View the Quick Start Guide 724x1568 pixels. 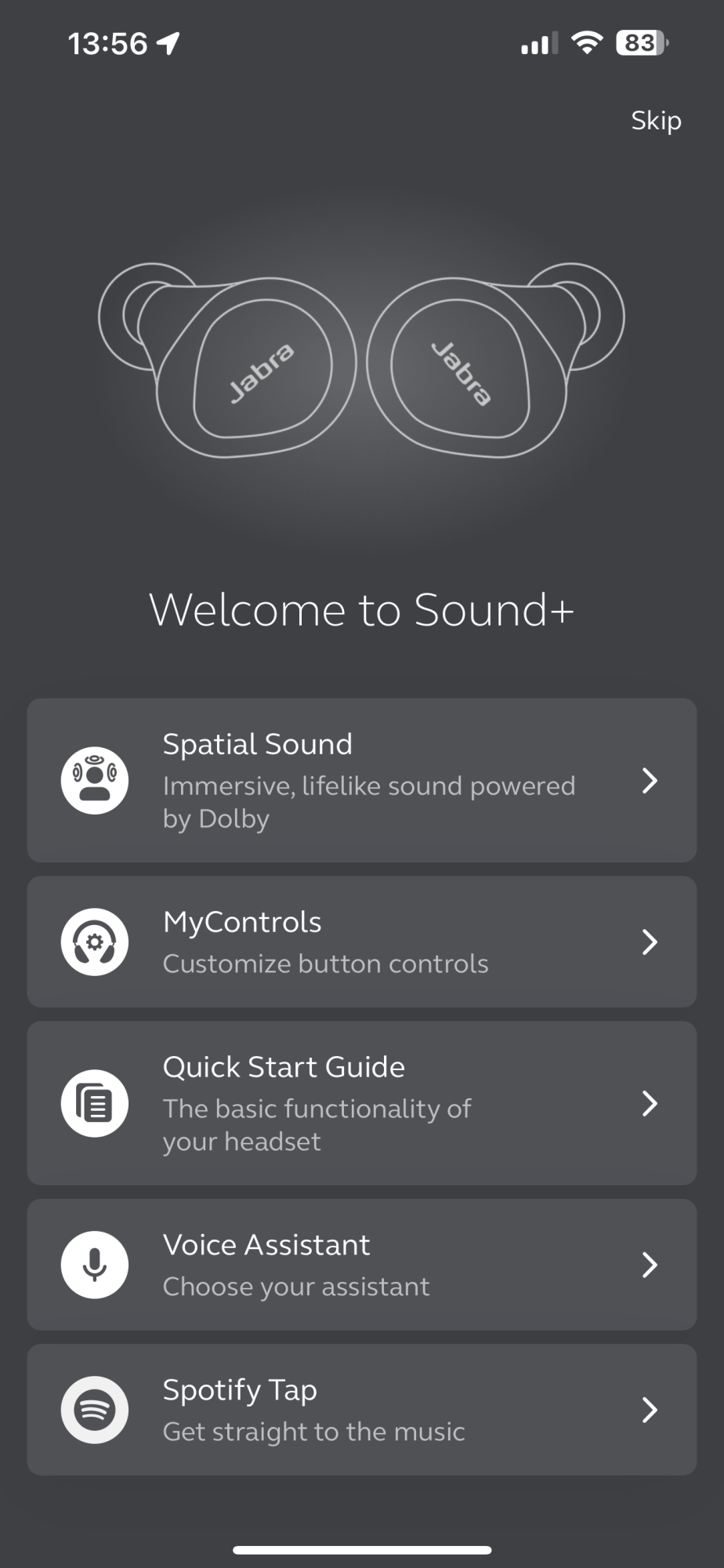click(x=361, y=1103)
